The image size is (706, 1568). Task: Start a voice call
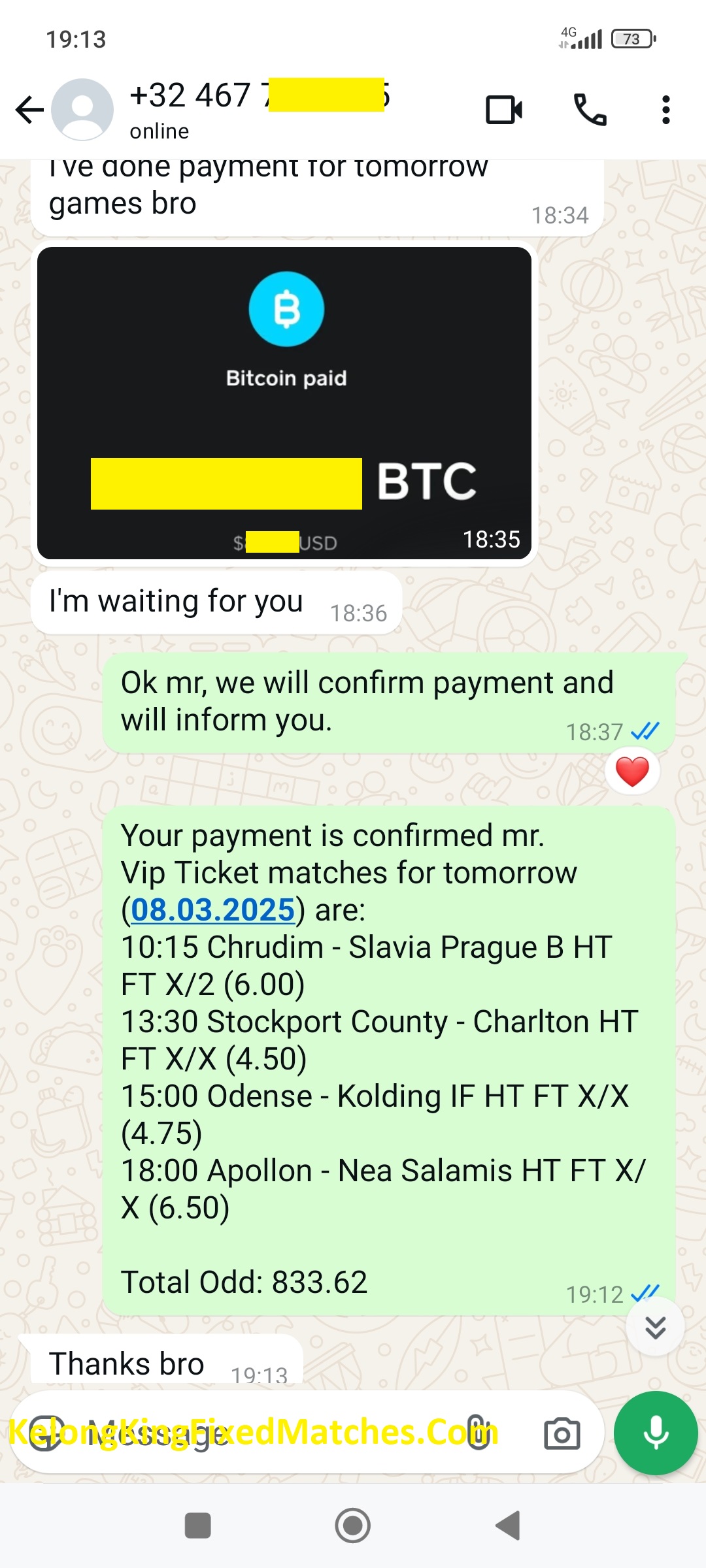click(590, 110)
